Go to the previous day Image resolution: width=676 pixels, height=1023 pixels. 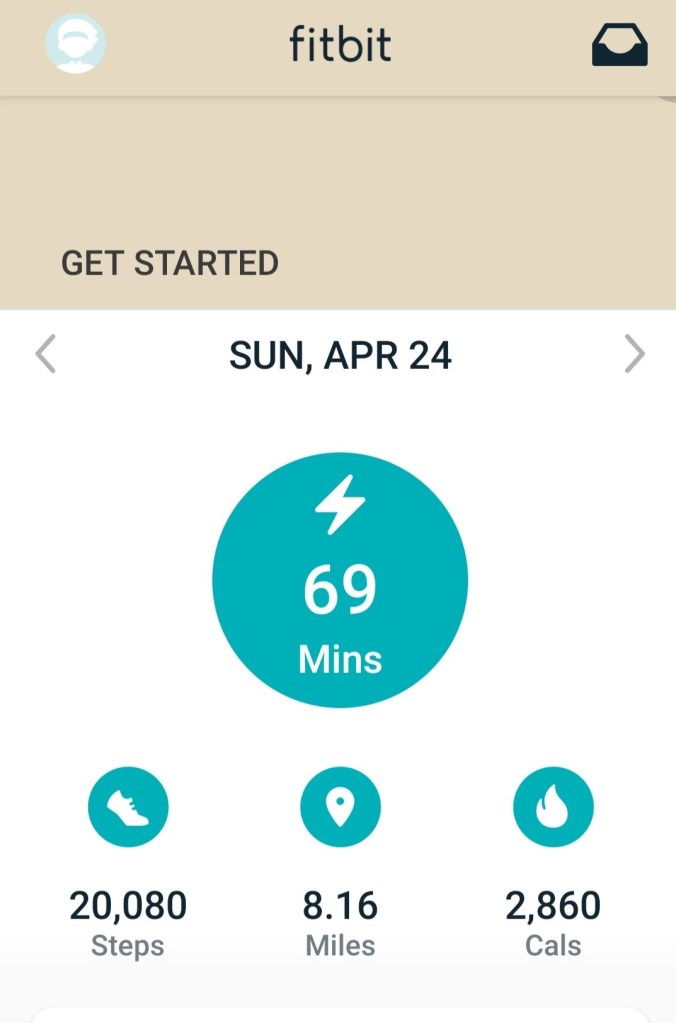point(45,354)
